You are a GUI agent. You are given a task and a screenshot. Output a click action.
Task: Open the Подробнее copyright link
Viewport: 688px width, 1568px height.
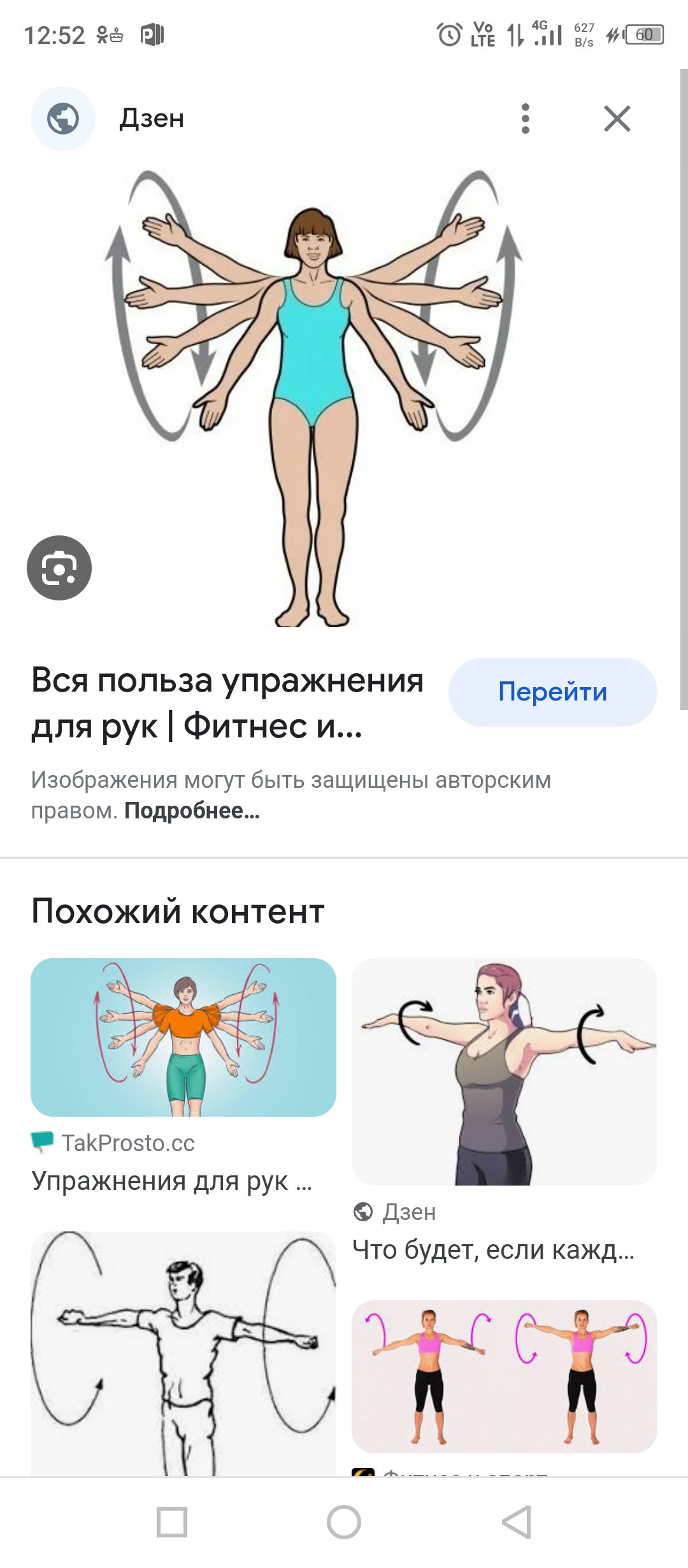(192, 811)
